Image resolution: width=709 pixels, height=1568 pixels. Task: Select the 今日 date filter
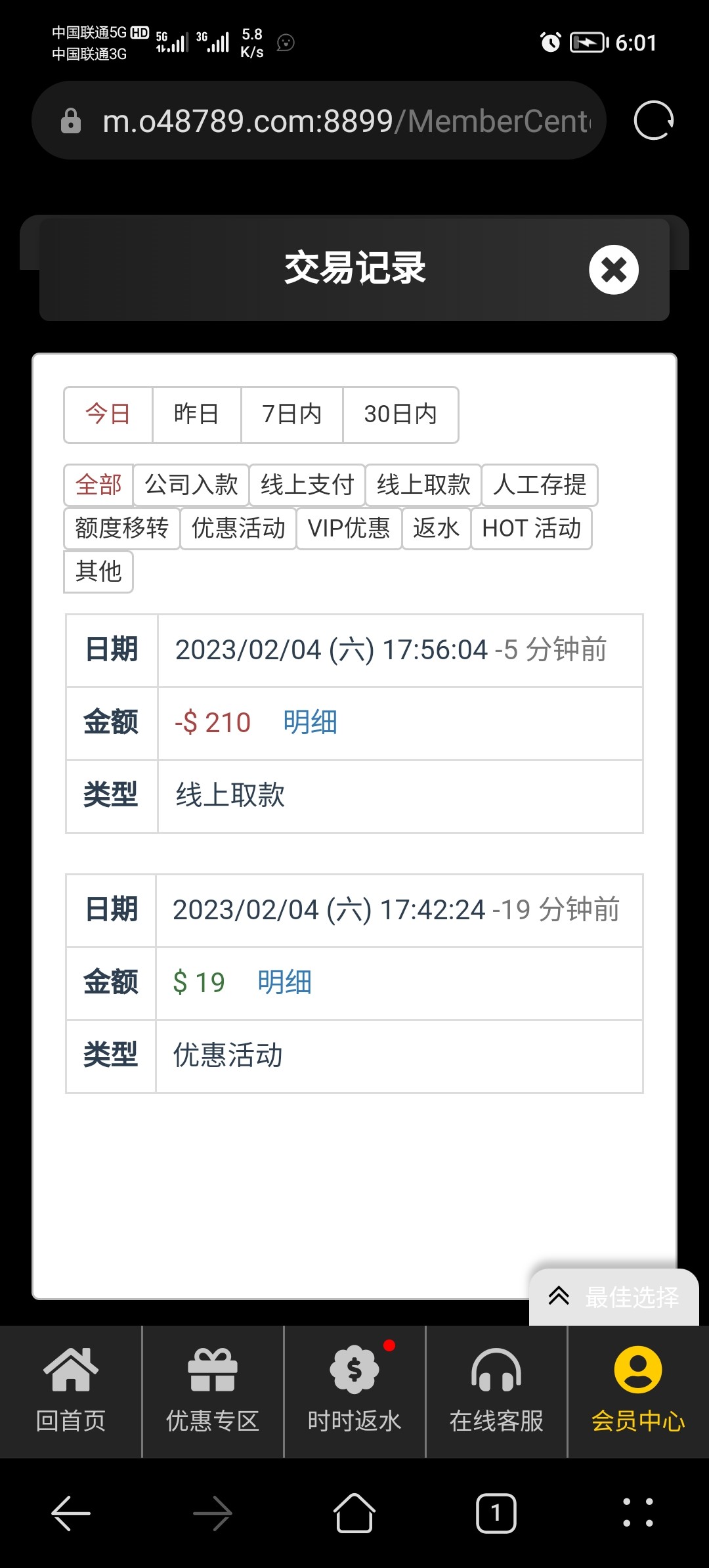point(108,414)
